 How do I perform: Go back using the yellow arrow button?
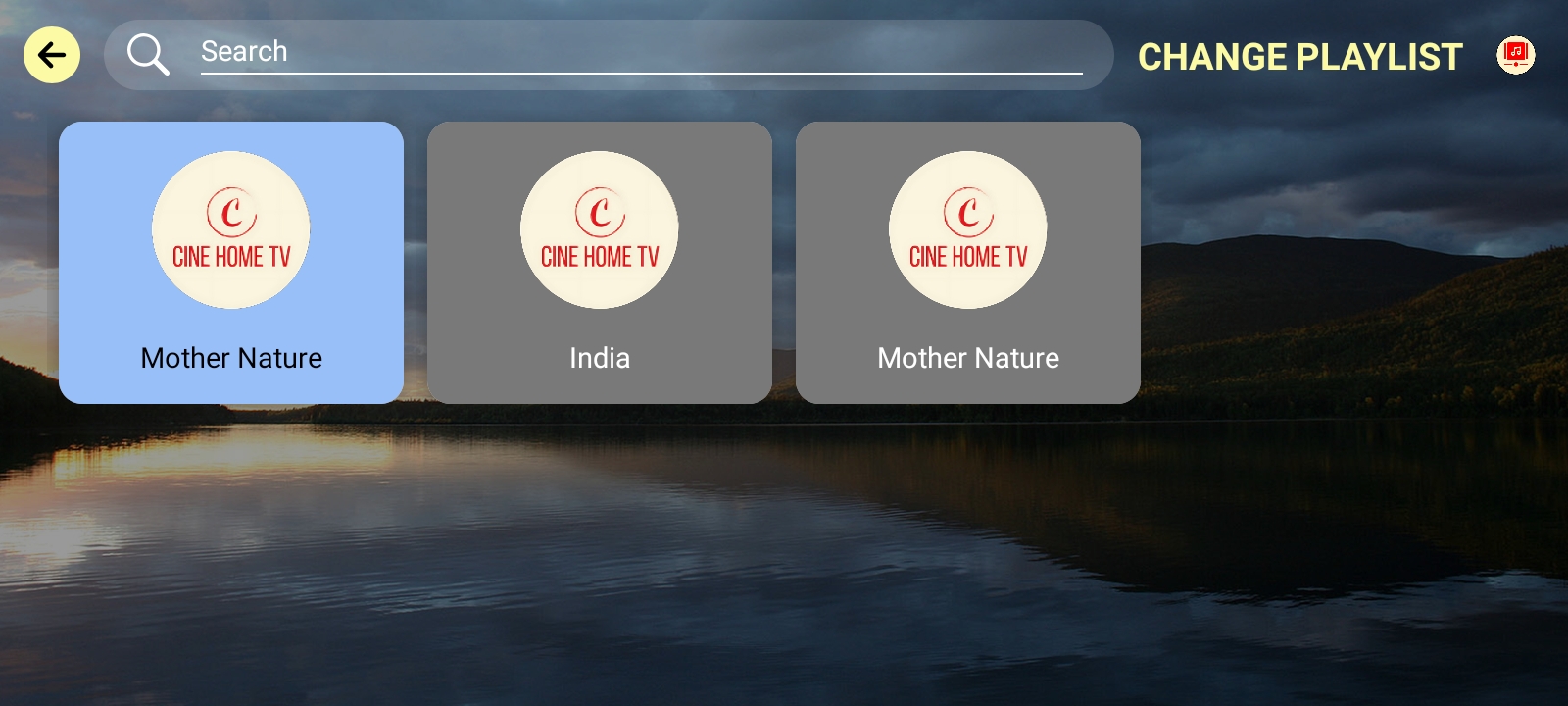point(52,55)
